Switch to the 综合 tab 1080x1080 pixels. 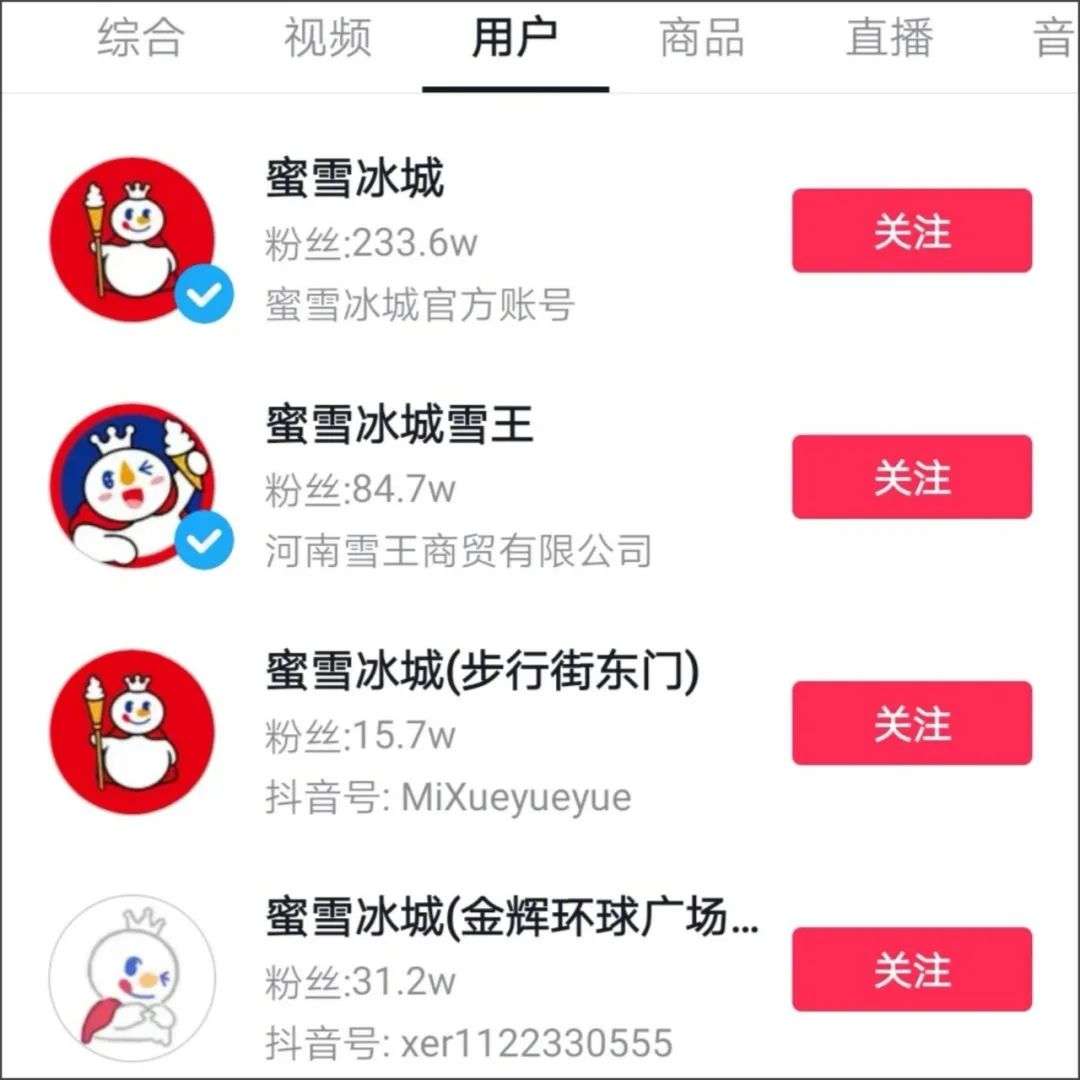(141, 40)
